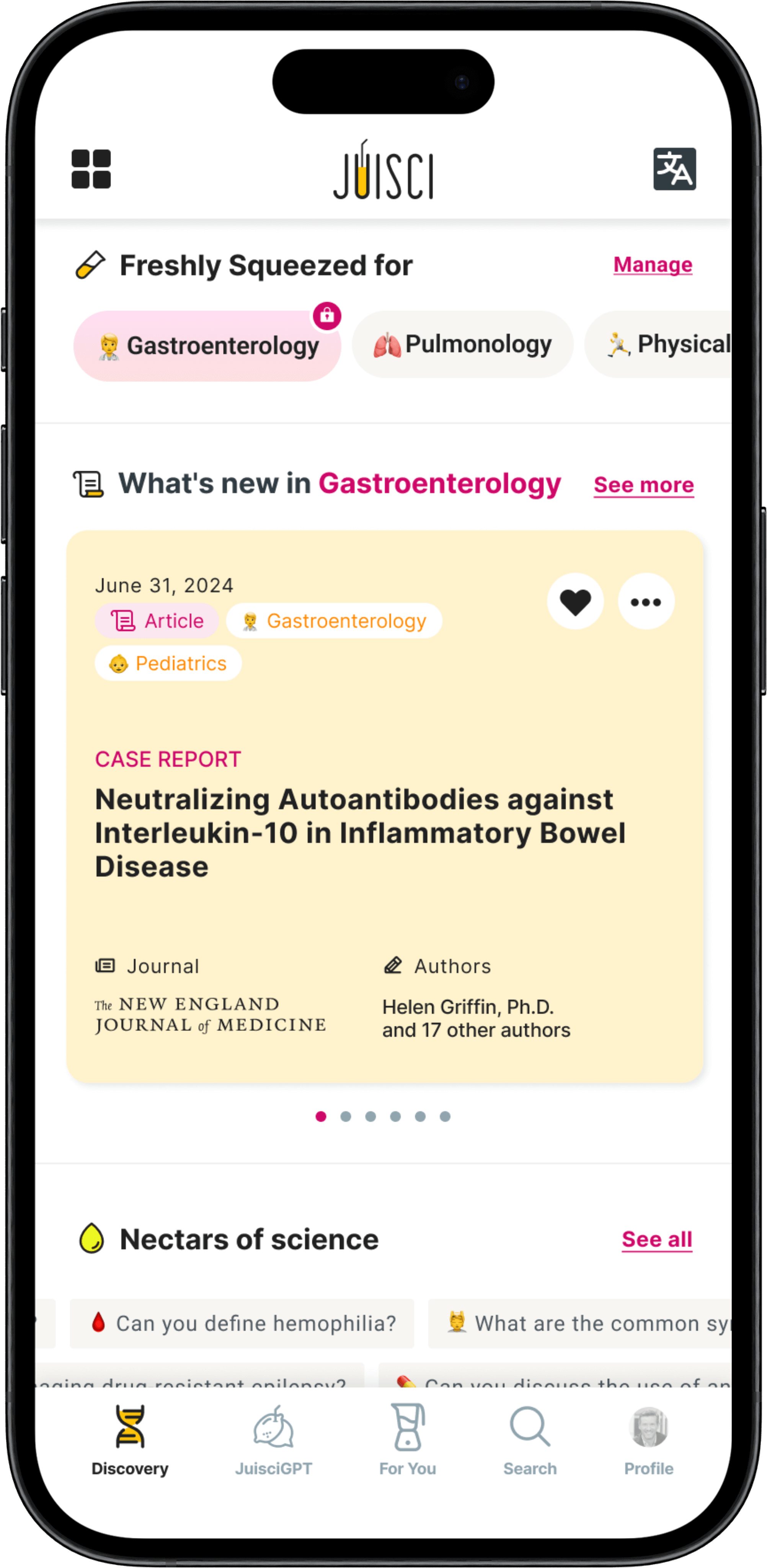This screenshot has height=1568, width=767.
Task: Select the Gastroenterology specialty chip
Action: click(x=207, y=346)
